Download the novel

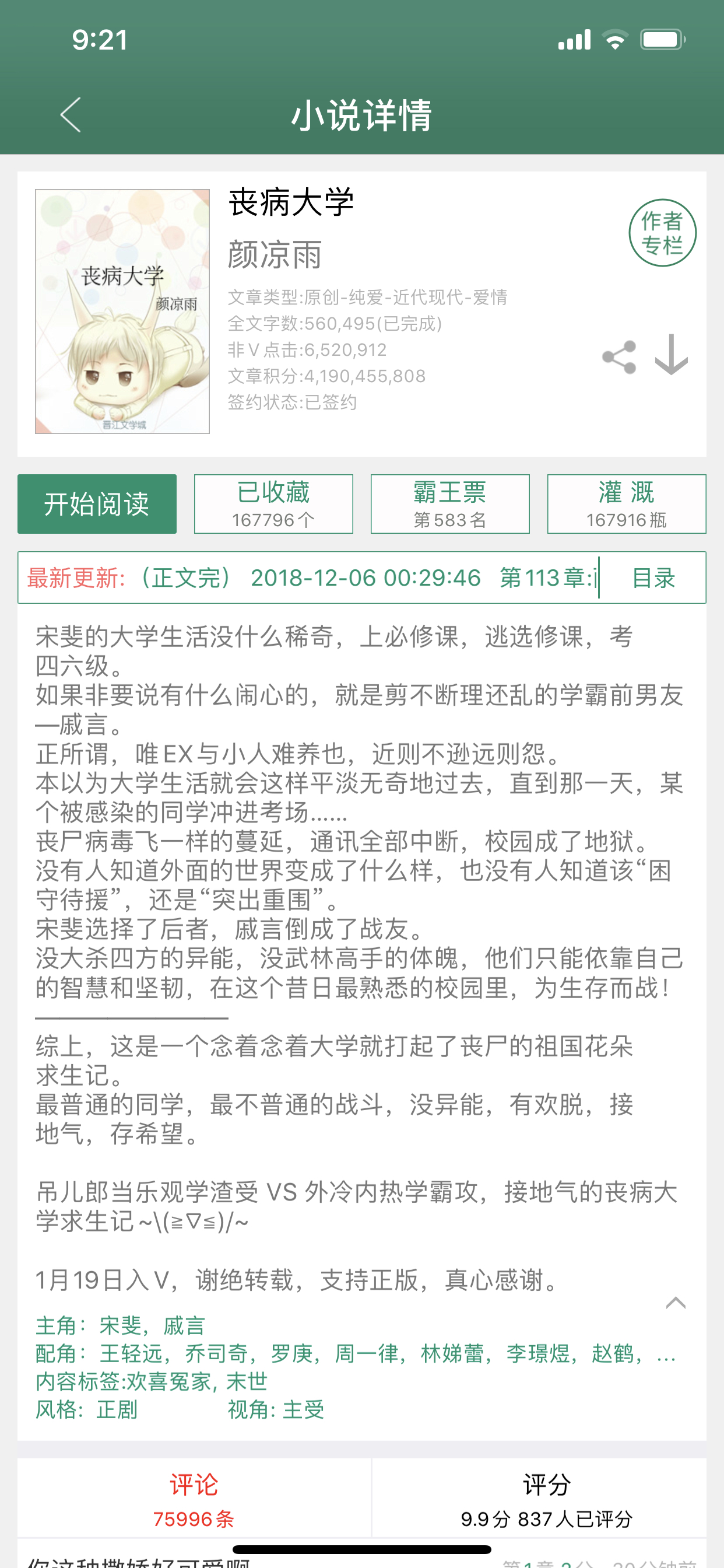(671, 355)
